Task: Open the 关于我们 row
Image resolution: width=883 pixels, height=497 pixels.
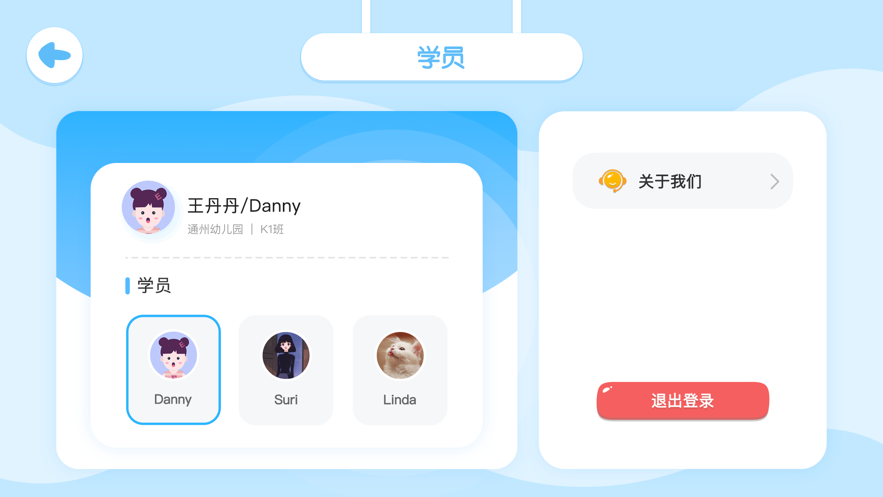Action: (683, 181)
